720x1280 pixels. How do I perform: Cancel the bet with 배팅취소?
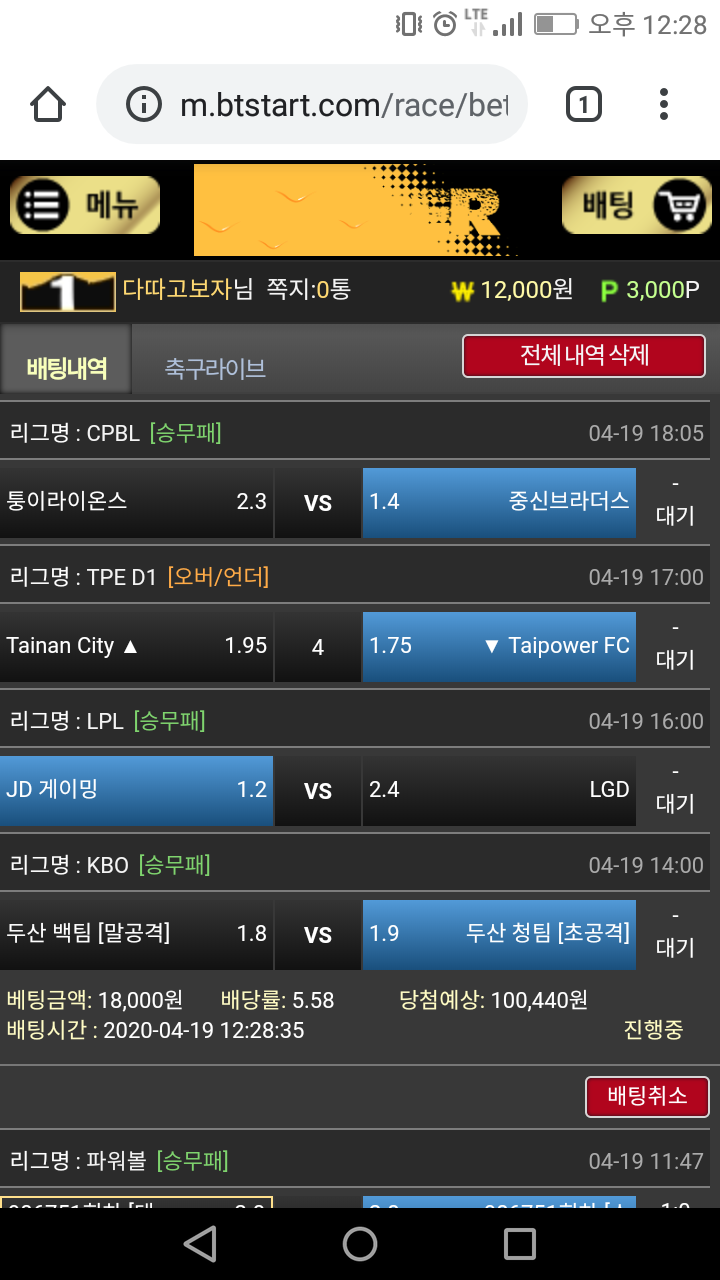click(647, 1096)
